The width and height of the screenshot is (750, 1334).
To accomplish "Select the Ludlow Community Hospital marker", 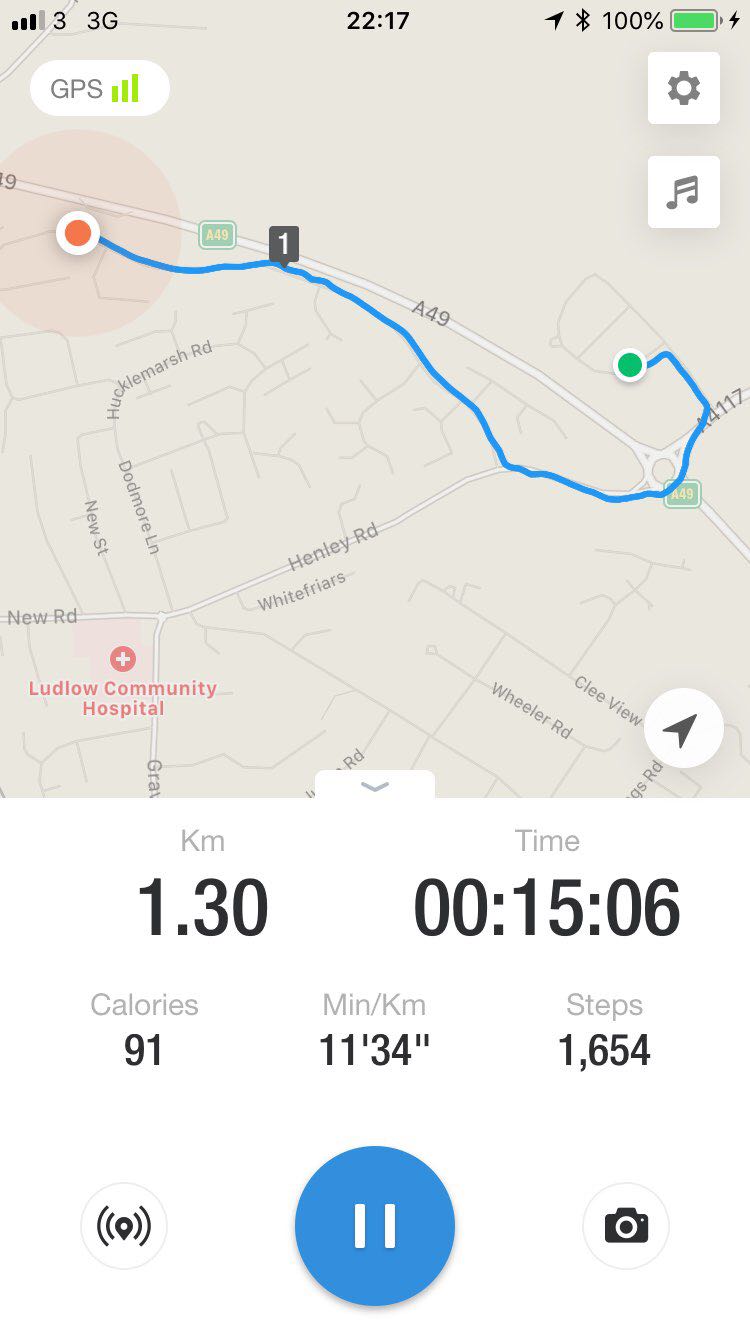I will pos(123,659).
